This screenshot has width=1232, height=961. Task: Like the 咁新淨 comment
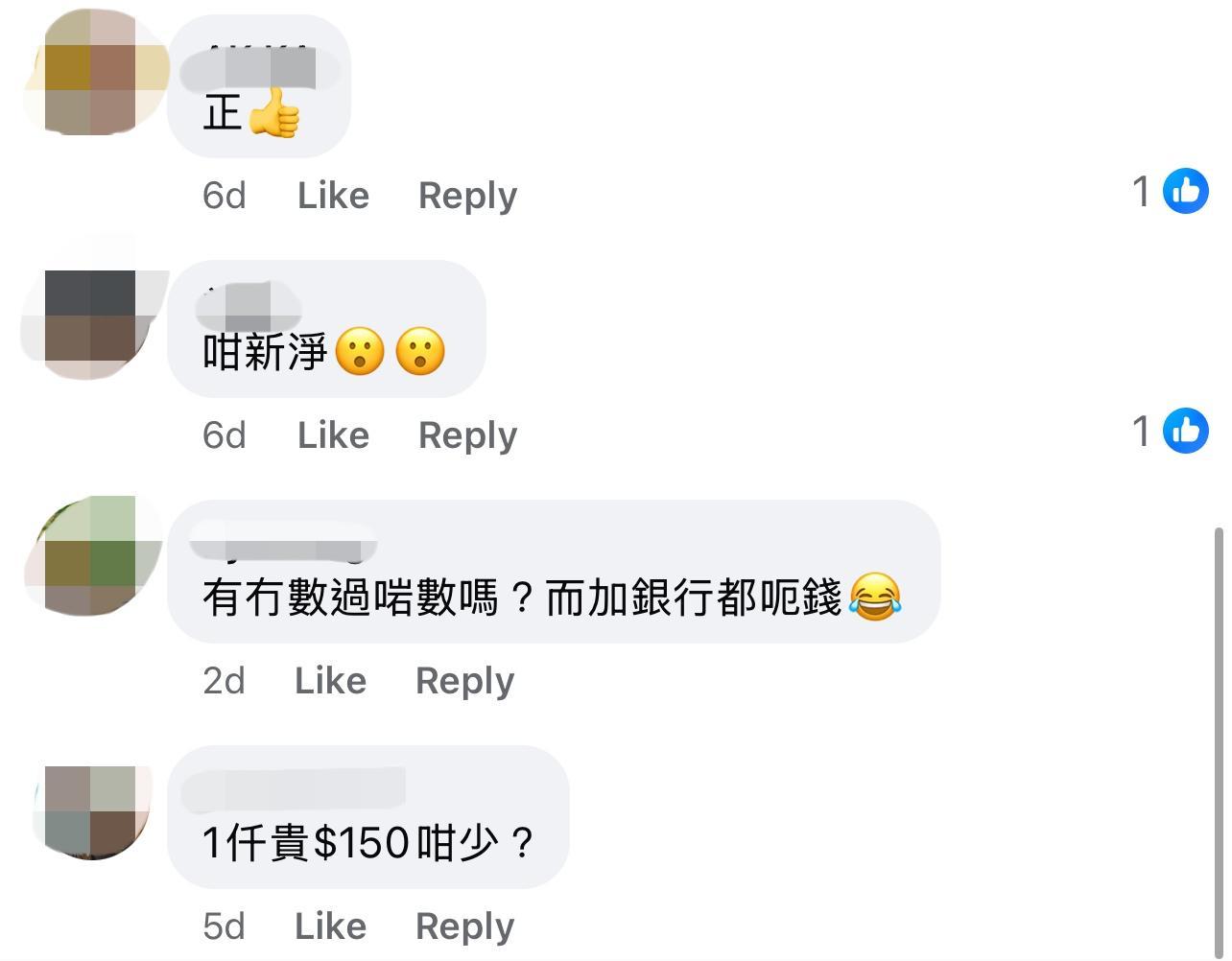(x=333, y=435)
